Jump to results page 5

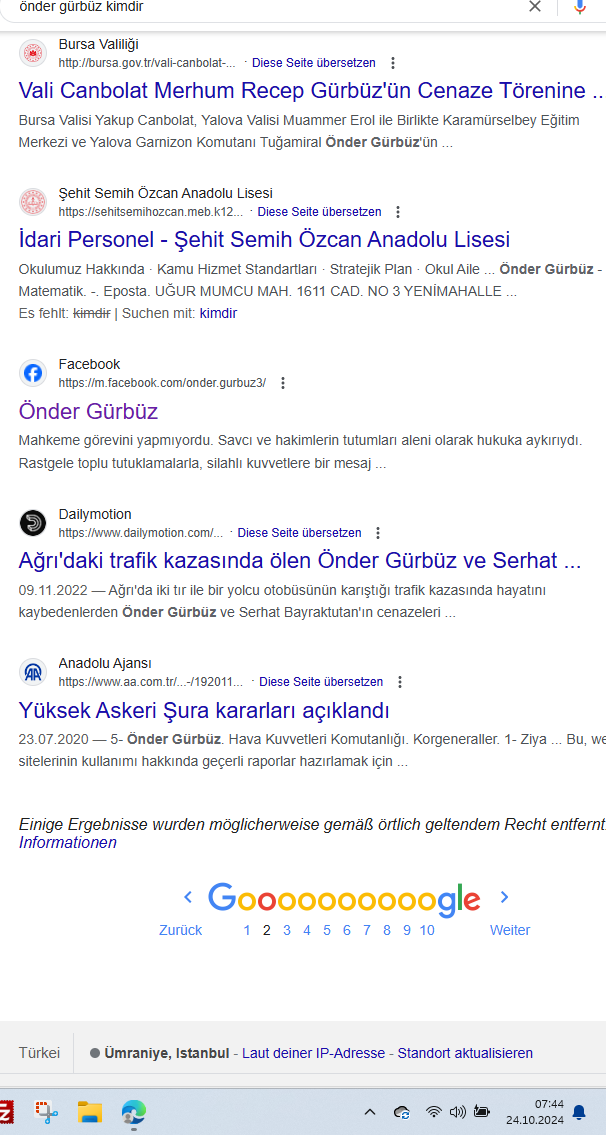pyautogui.click(x=327, y=930)
